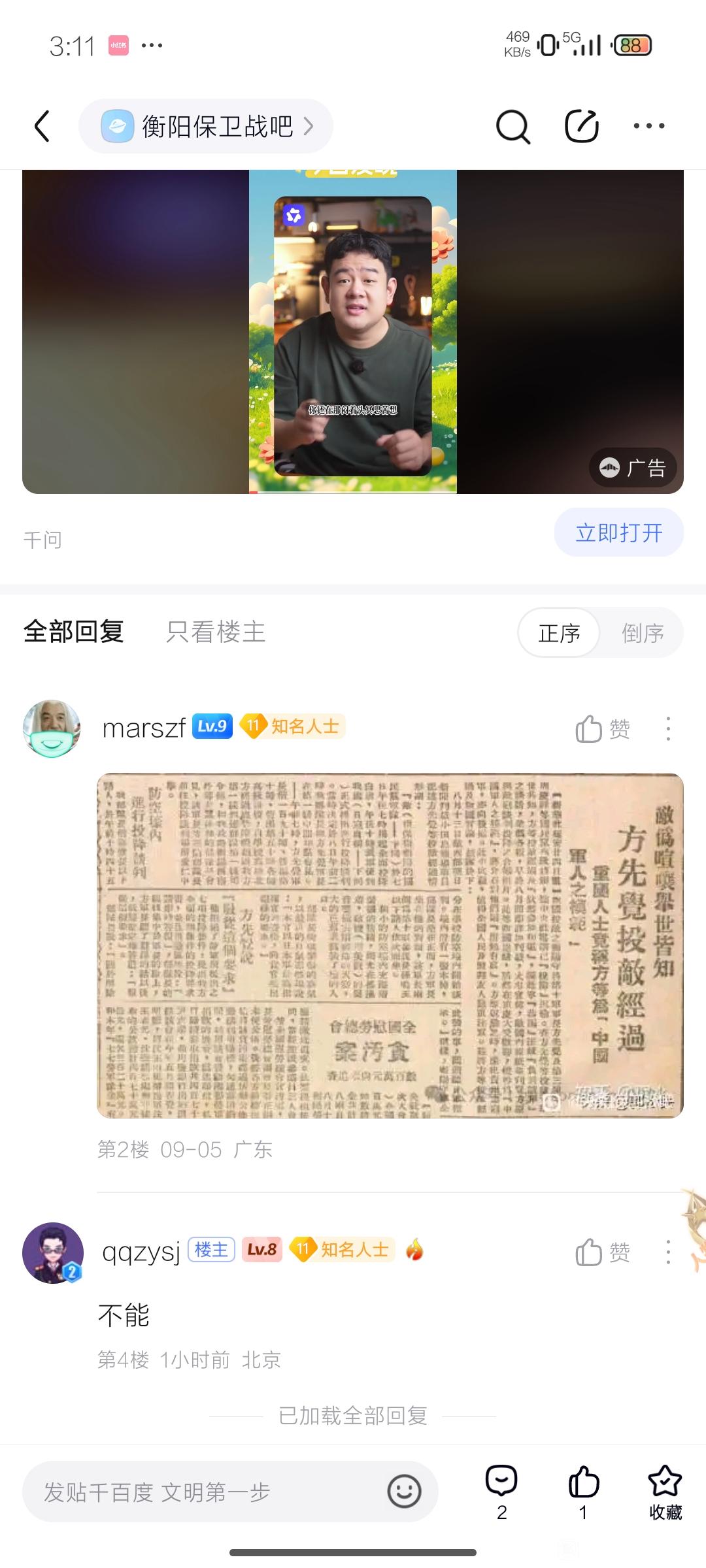
Task: View marszf's newspaper clipping image
Action: tap(390, 945)
